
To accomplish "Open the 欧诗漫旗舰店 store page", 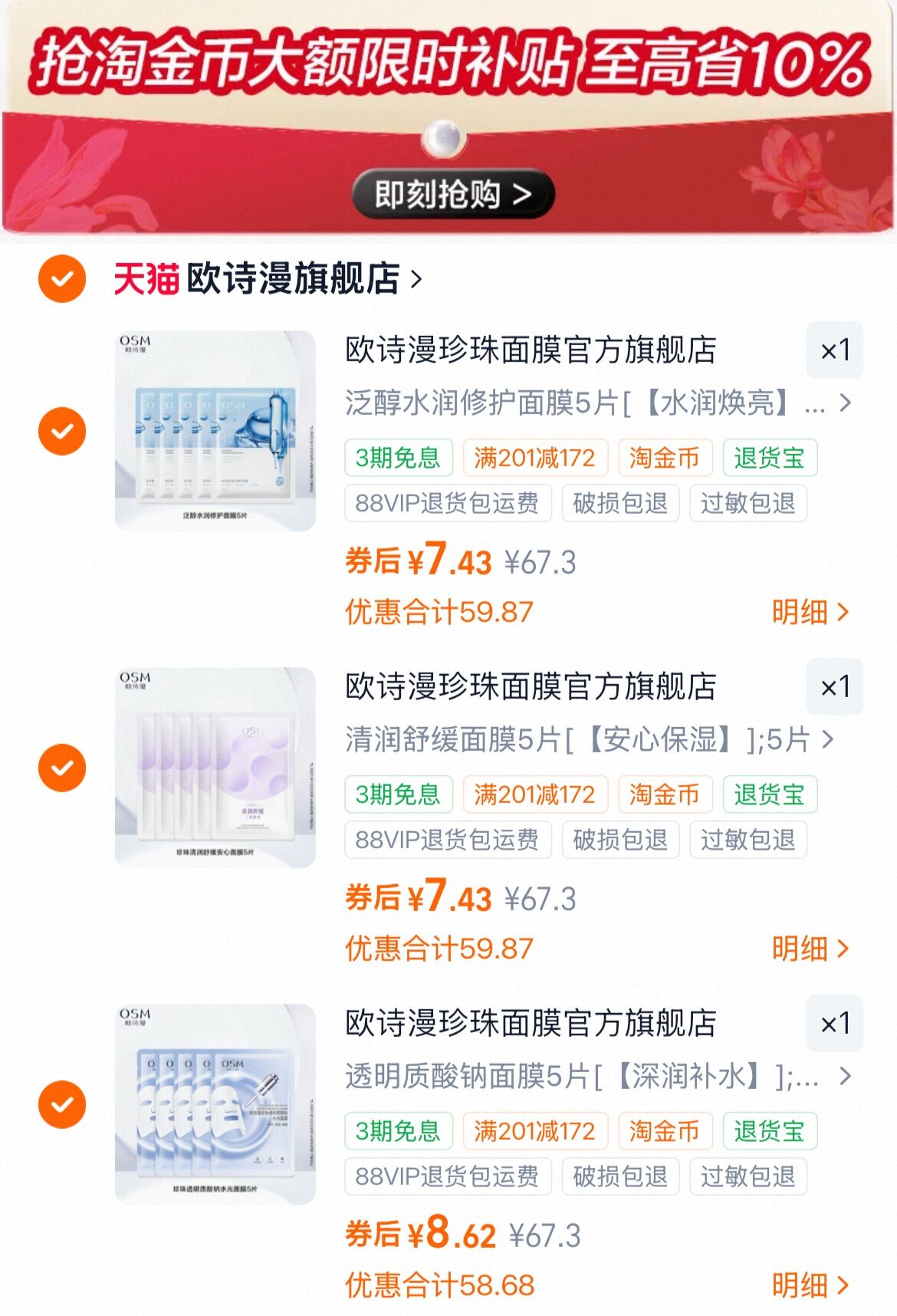I will (x=295, y=278).
